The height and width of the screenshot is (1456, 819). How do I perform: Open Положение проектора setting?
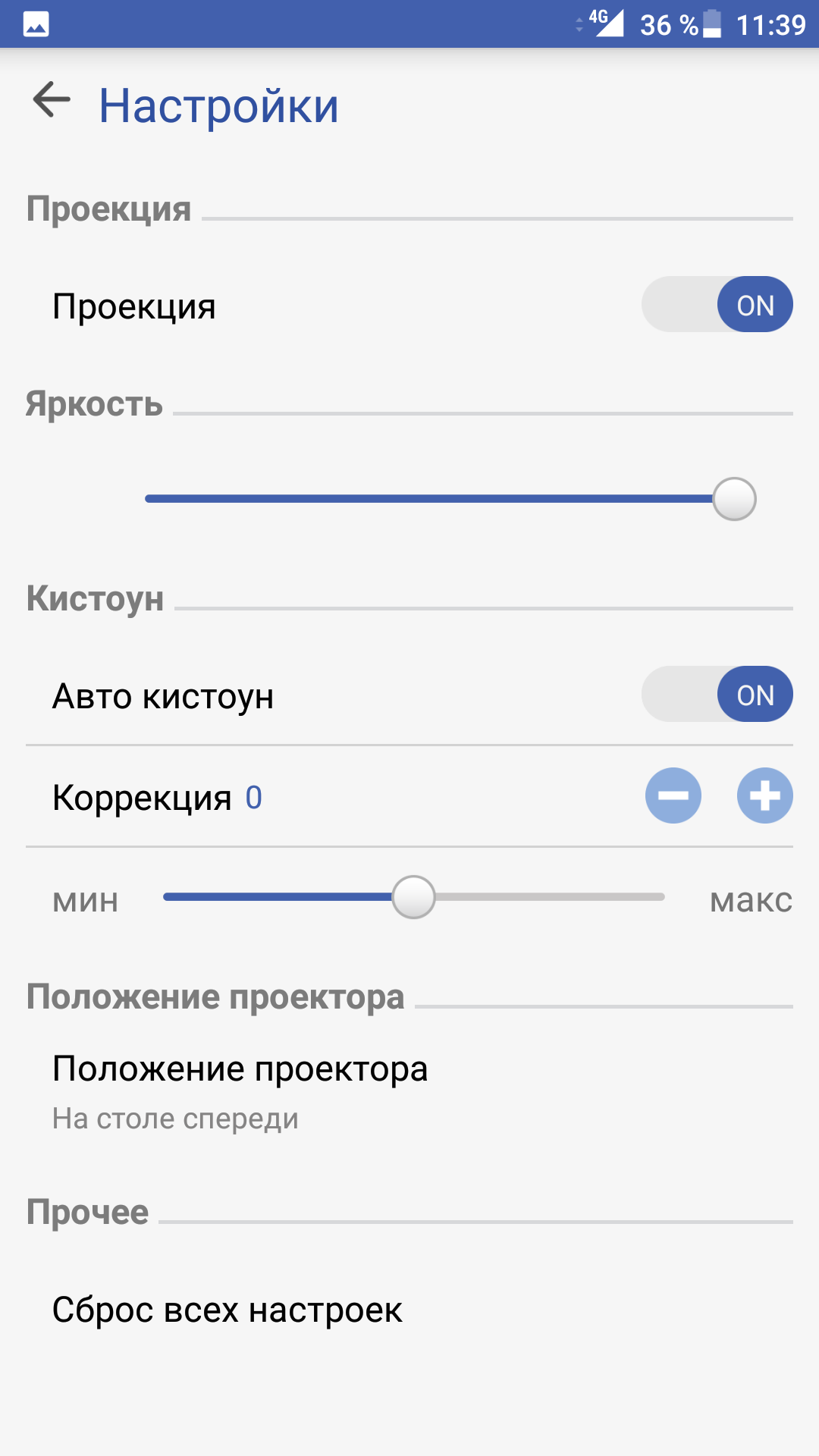pyautogui.click(x=409, y=1092)
